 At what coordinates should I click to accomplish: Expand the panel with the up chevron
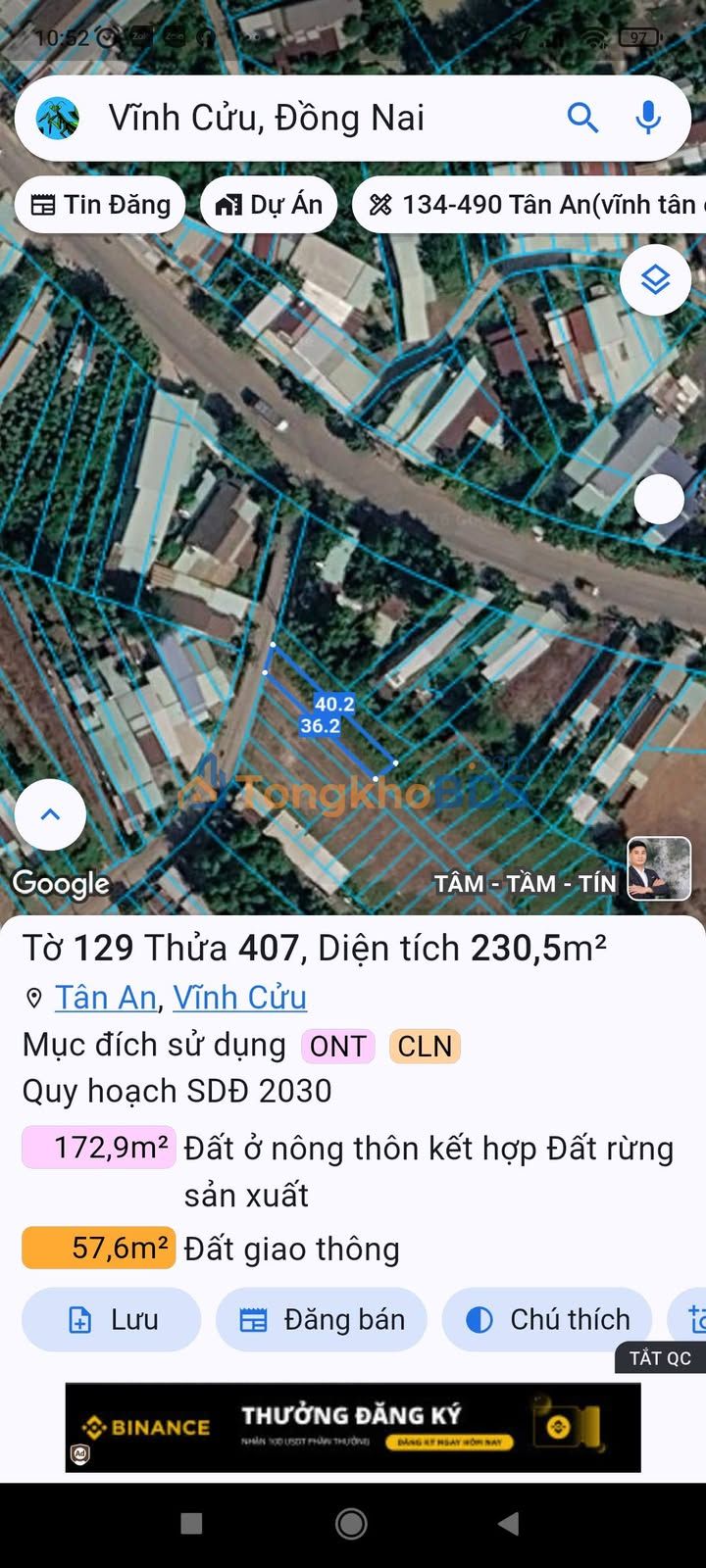(x=50, y=814)
